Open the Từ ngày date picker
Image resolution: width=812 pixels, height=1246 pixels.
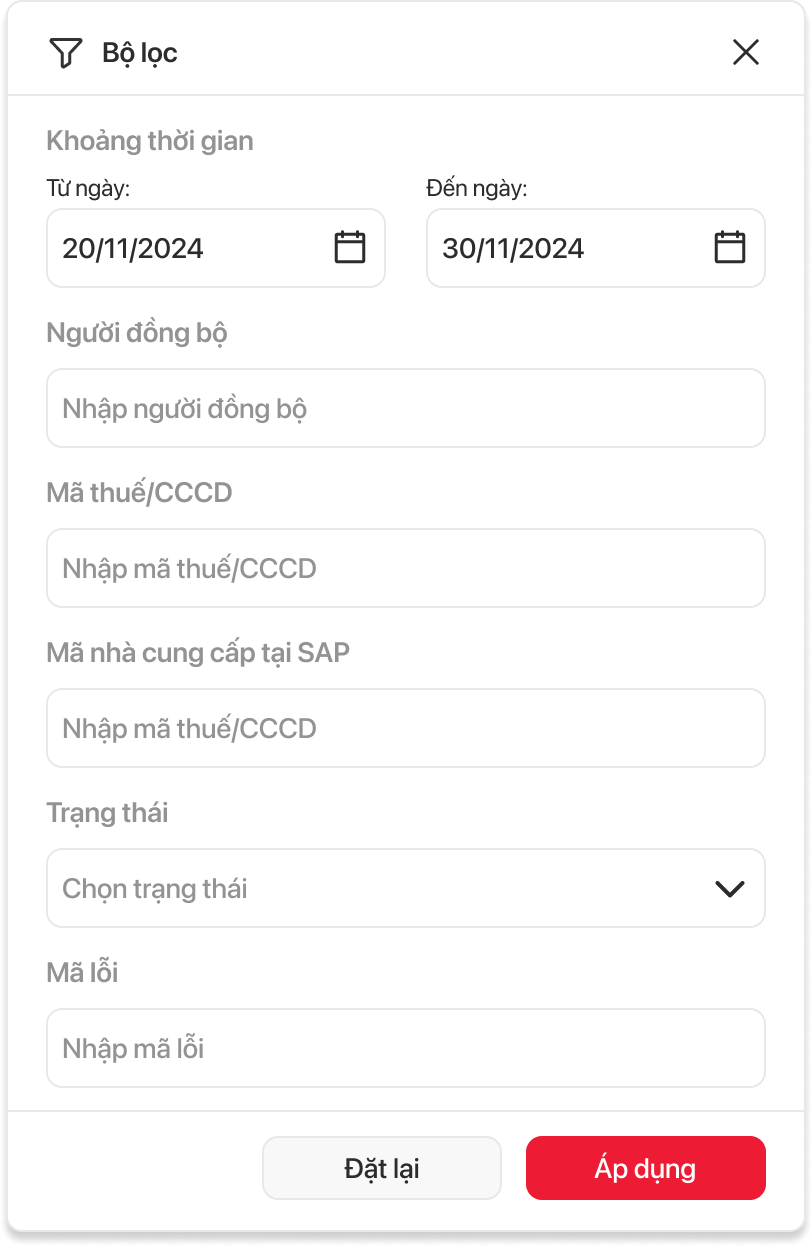point(349,247)
